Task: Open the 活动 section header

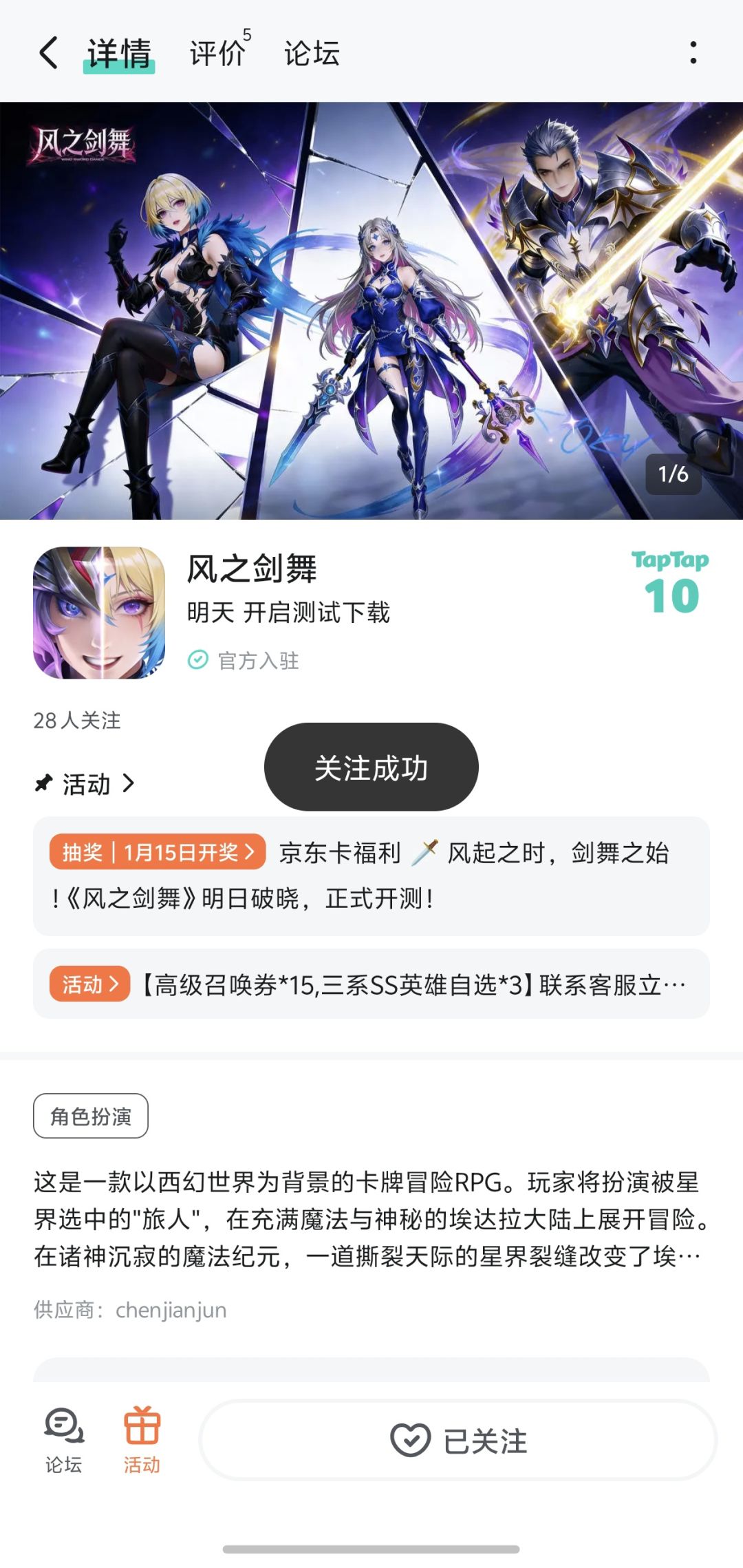Action: click(85, 783)
